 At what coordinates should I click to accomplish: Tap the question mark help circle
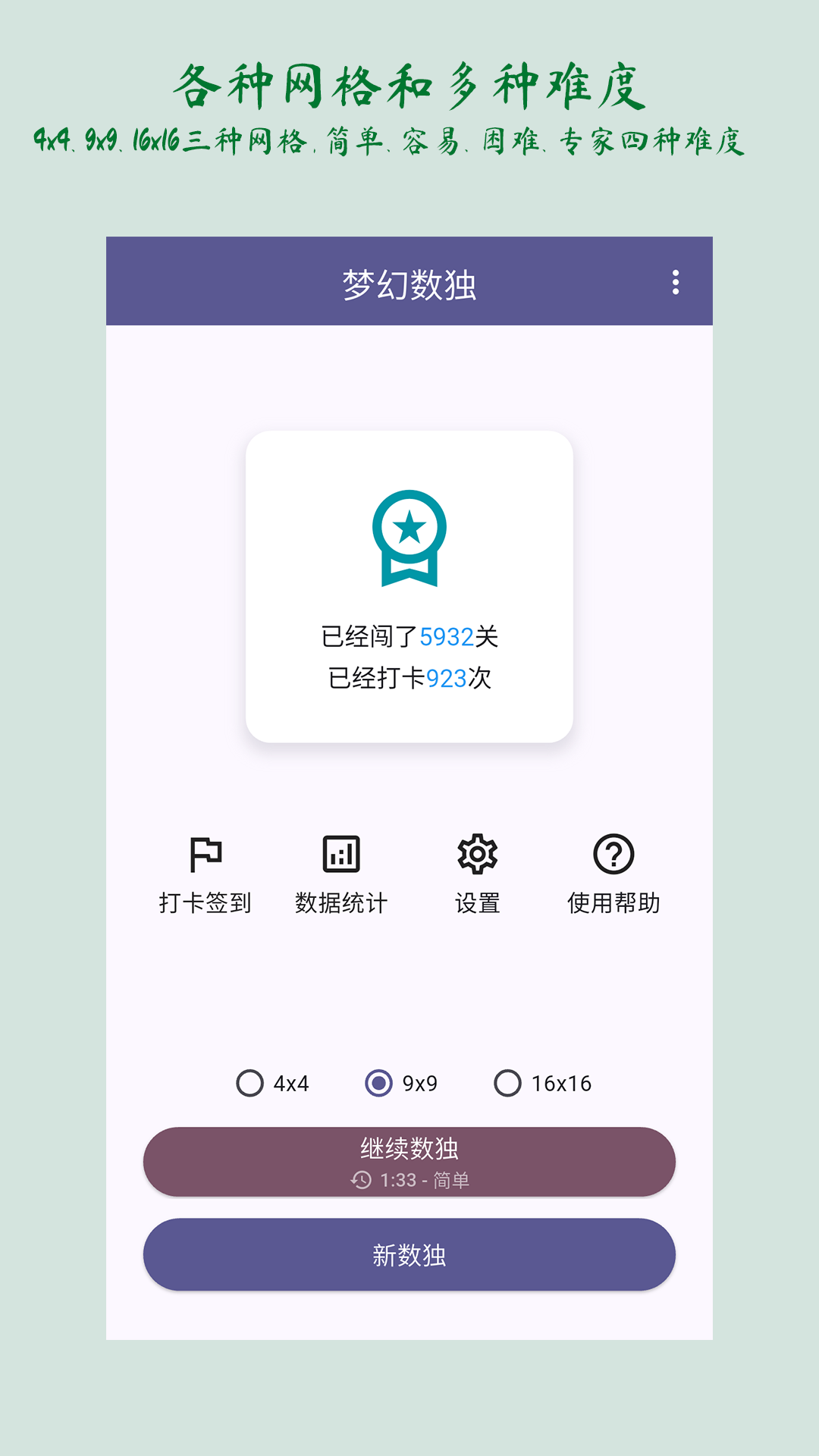(614, 855)
